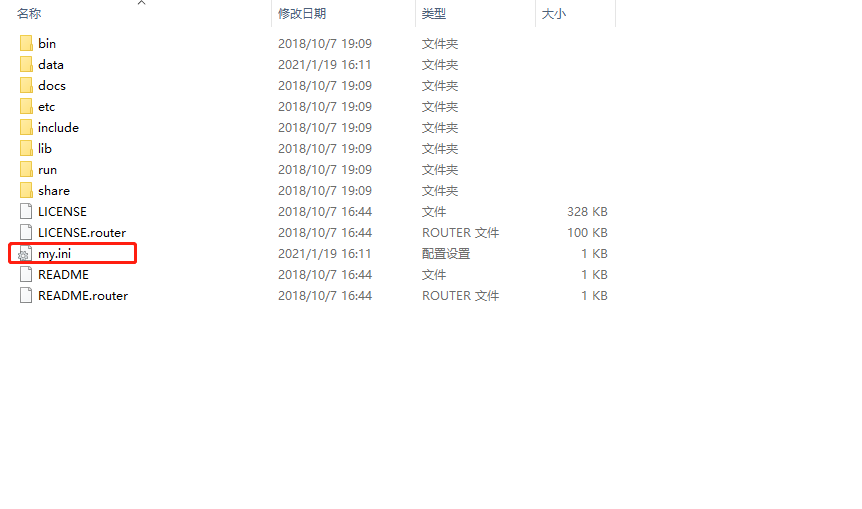Select the README file
862x509 pixels.
coord(63,275)
